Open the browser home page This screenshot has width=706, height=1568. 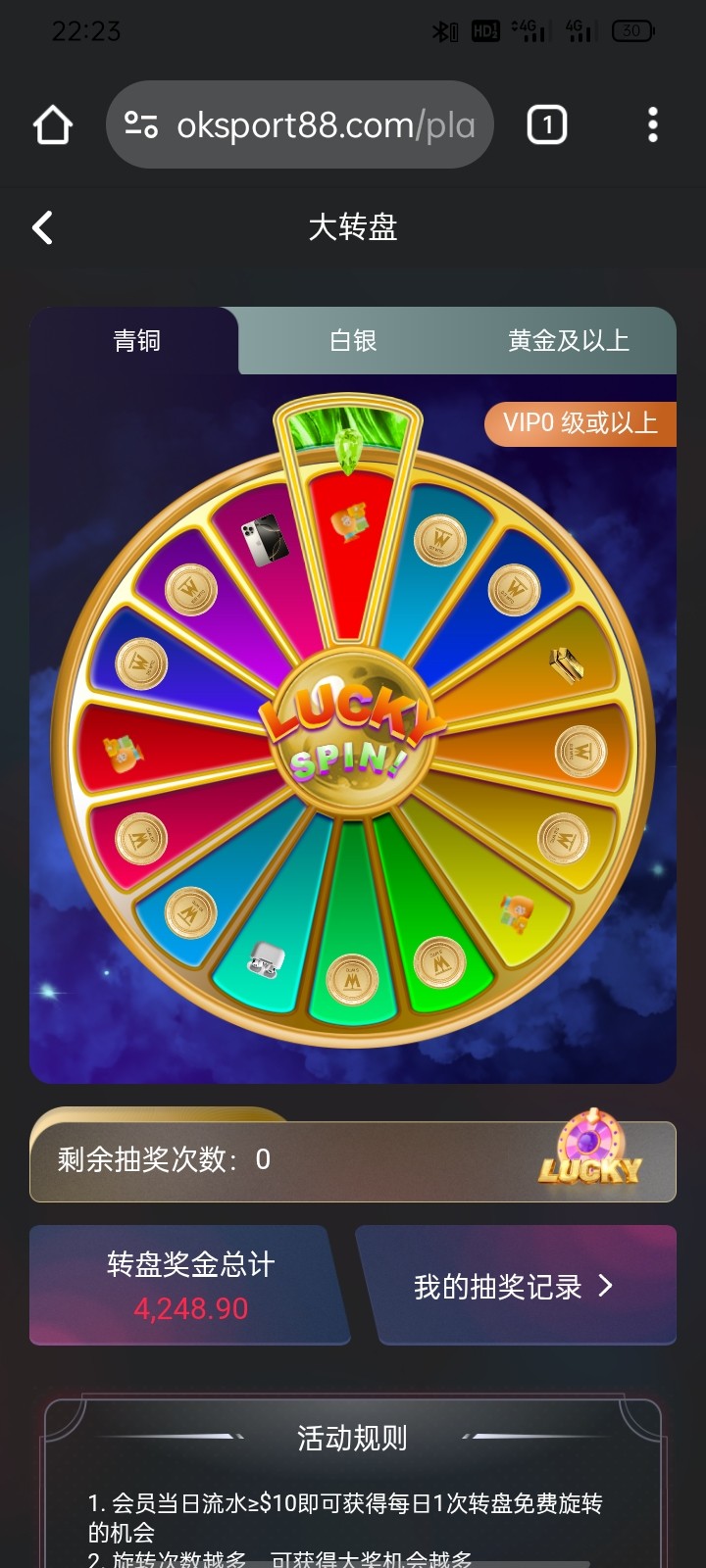(x=53, y=125)
